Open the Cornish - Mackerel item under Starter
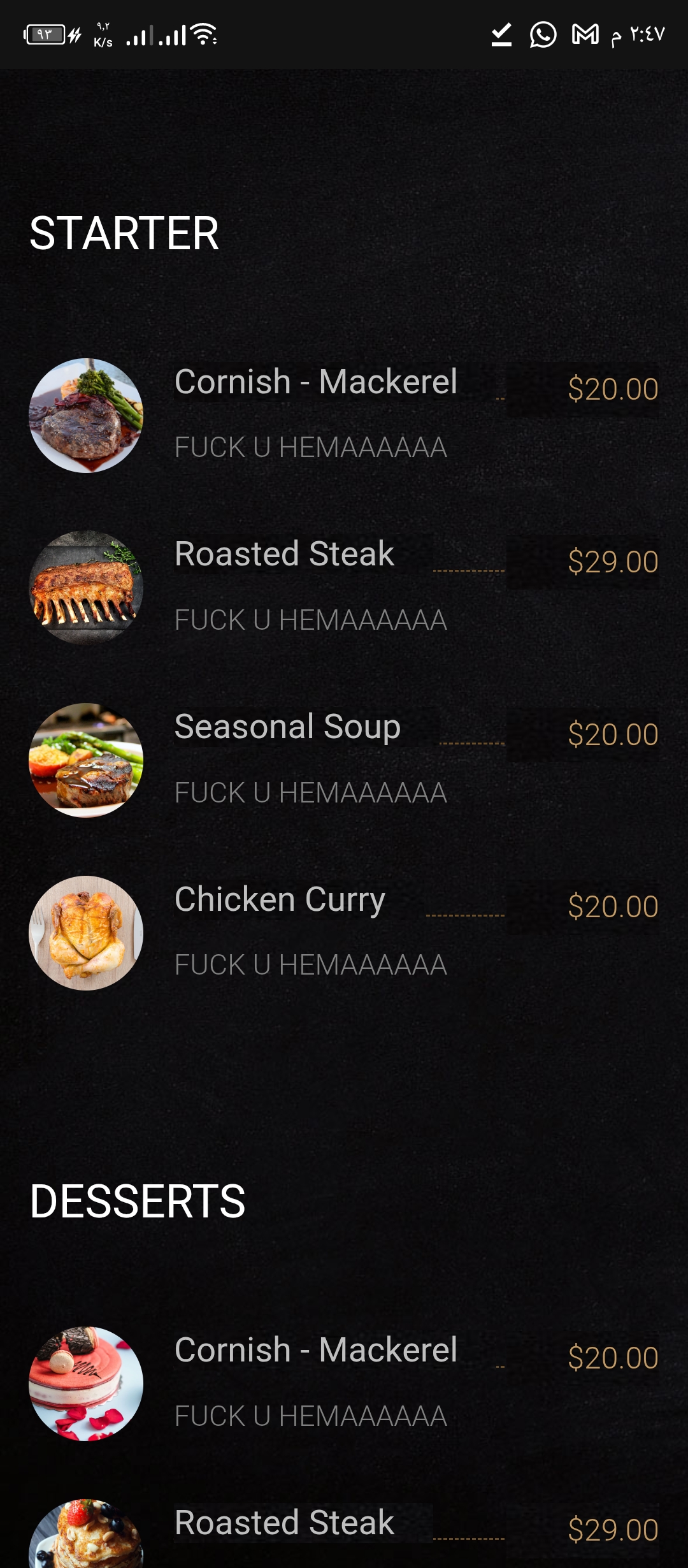This screenshot has width=688, height=1568. click(316, 382)
